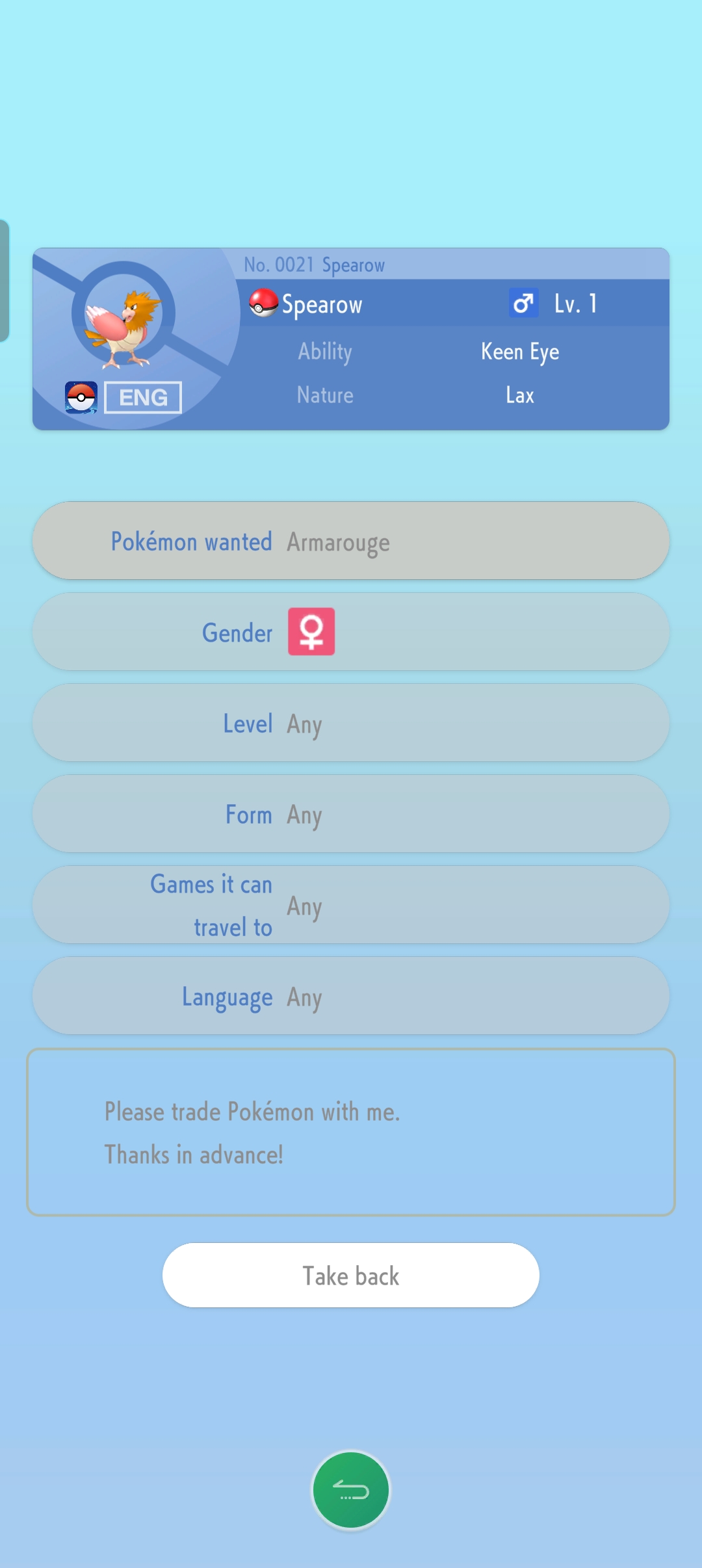Open the Form Any row

(351, 814)
